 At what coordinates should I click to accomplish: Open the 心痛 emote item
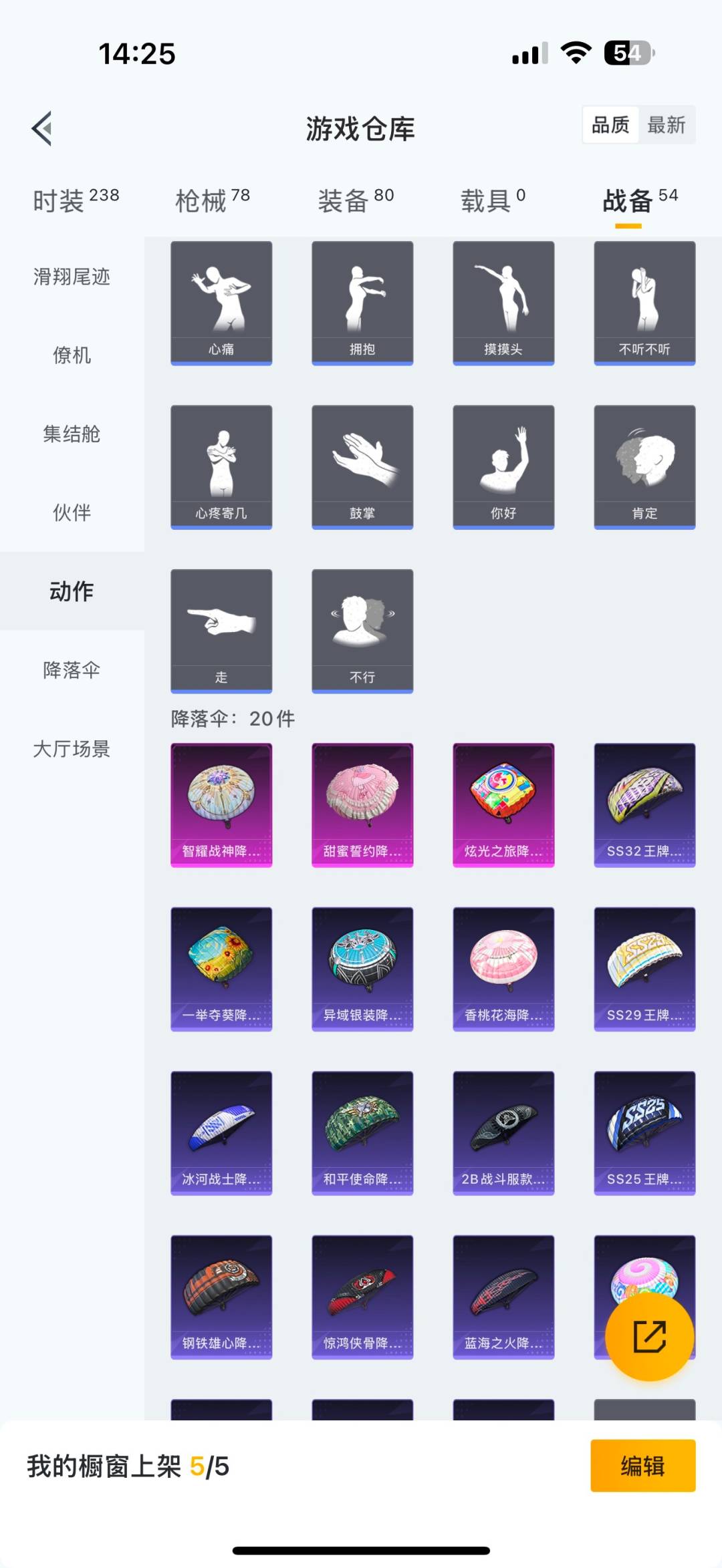coord(221,303)
